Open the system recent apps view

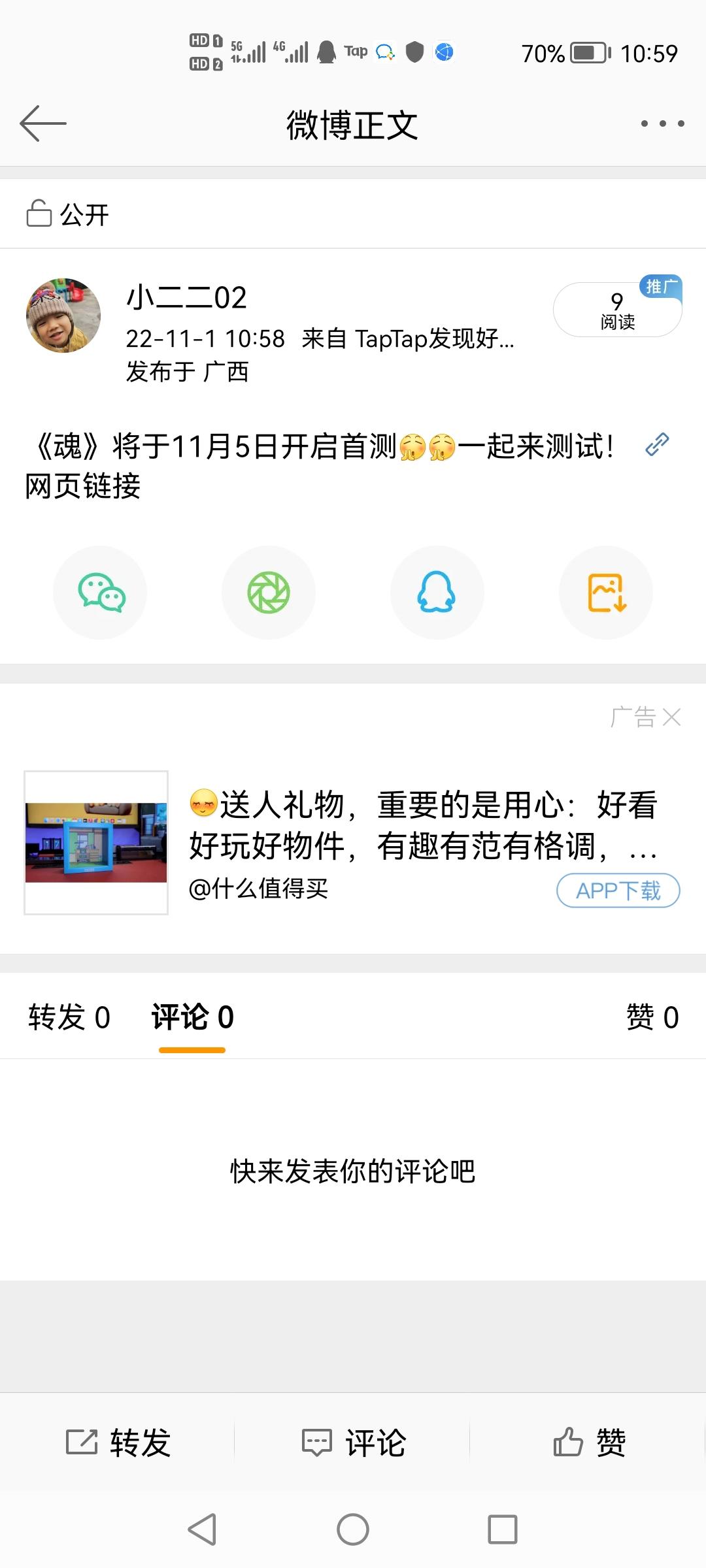click(502, 1529)
